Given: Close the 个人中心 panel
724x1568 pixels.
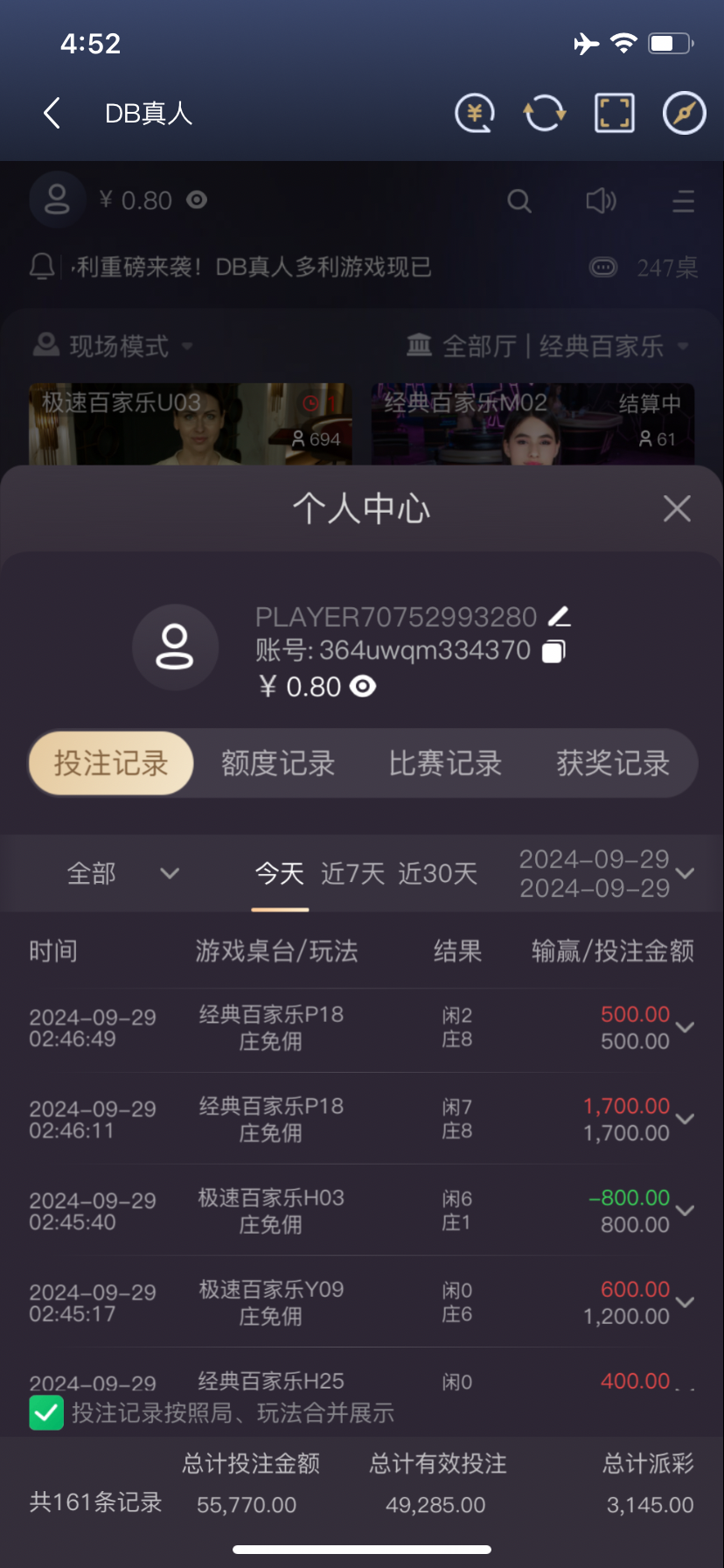Looking at the screenshot, I should point(677,508).
